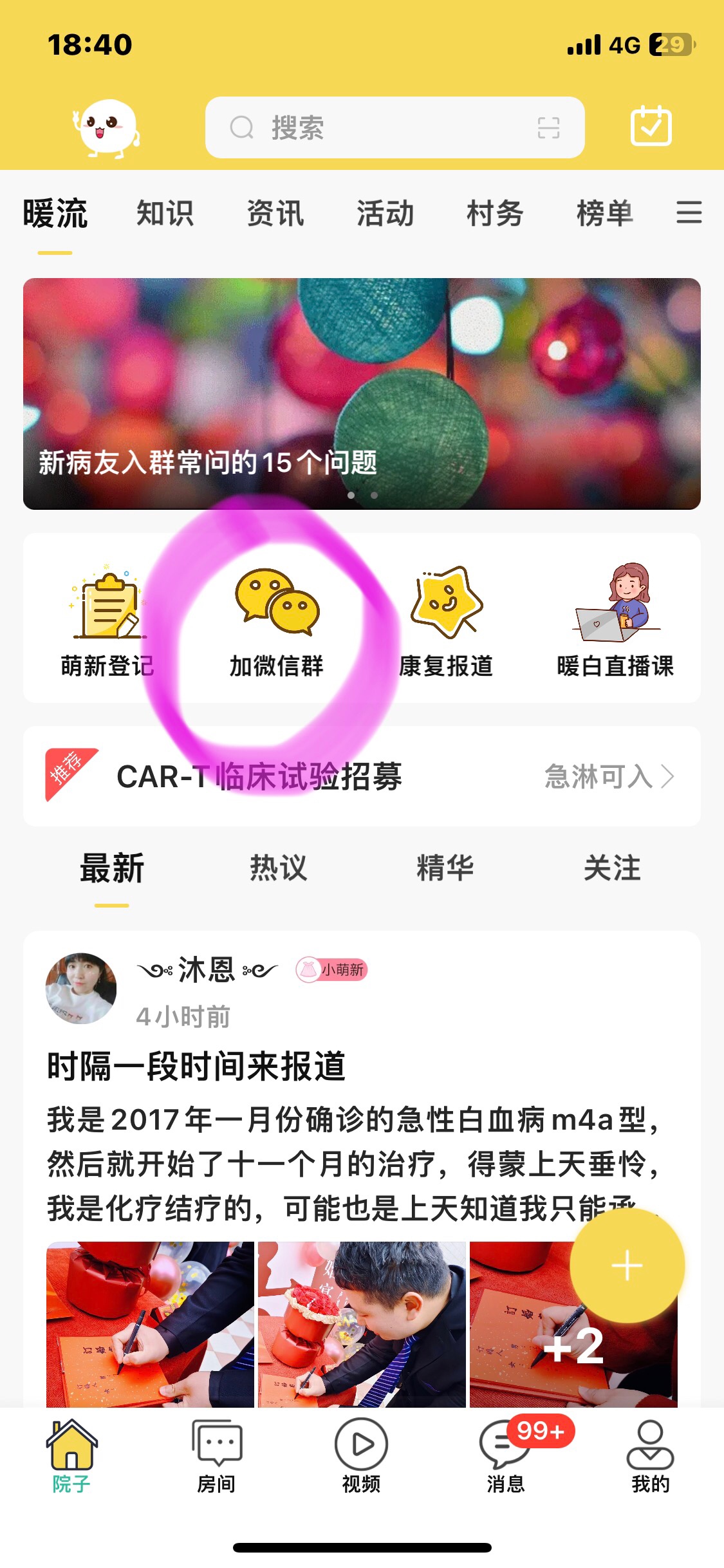The height and width of the screenshot is (1568, 724).
Task: Switch to the 资讯 tab
Action: point(275,214)
